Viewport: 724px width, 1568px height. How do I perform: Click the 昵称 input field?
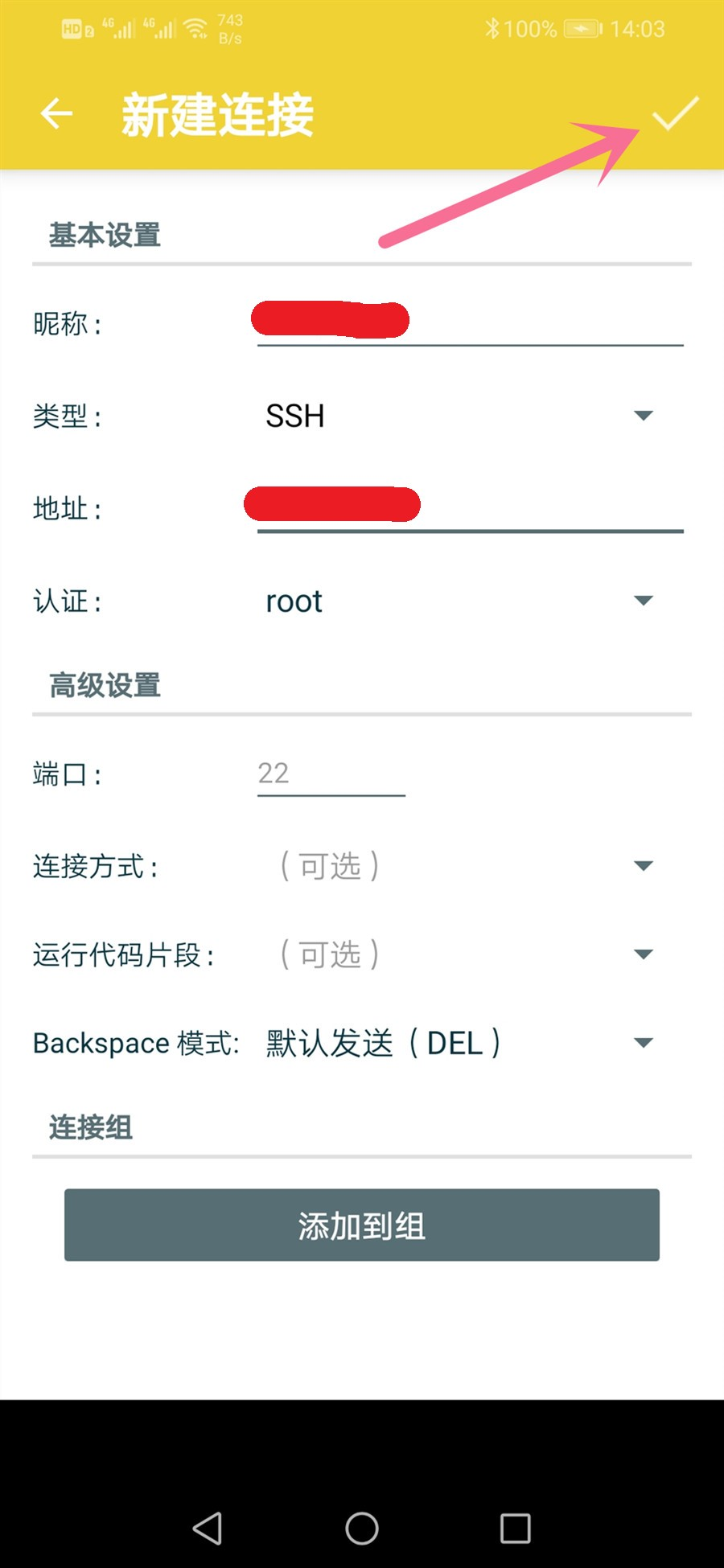pyautogui.click(x=471, y=322)
